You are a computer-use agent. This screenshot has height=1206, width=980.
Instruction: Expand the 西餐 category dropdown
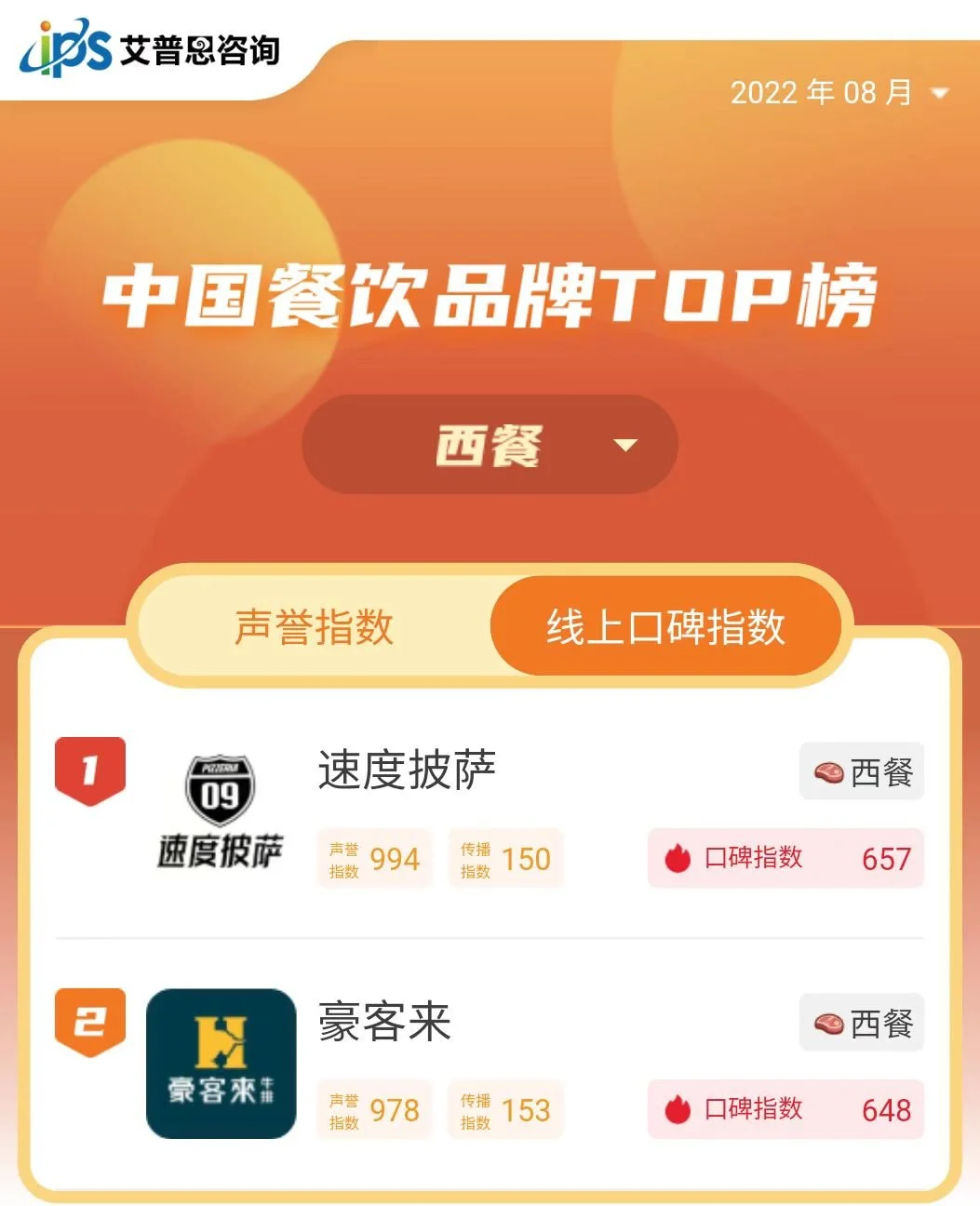click(490, 445)
